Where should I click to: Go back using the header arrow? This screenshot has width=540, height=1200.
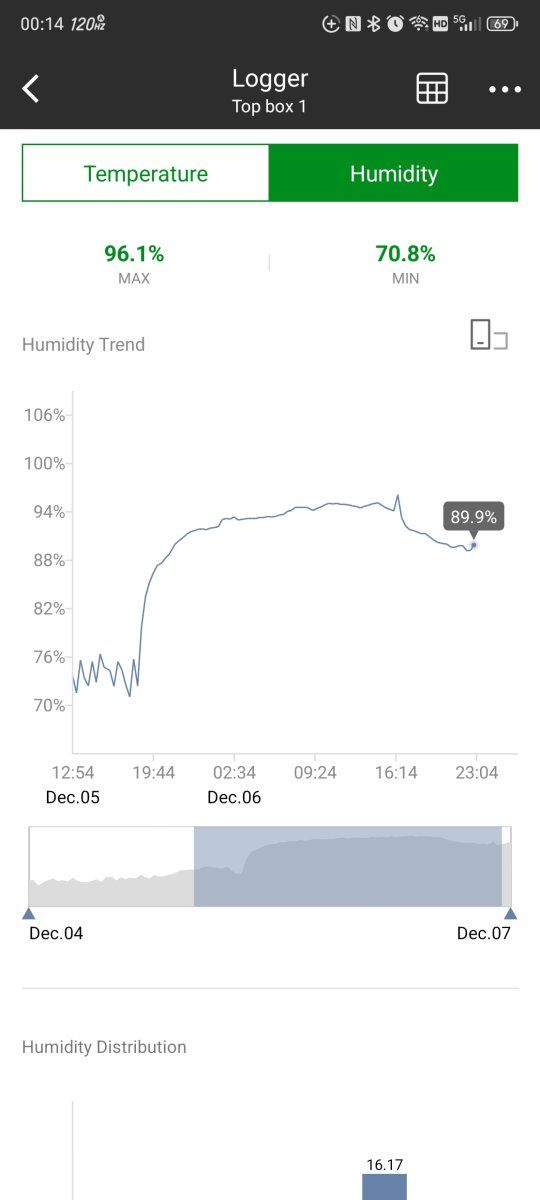click(31, 89)
